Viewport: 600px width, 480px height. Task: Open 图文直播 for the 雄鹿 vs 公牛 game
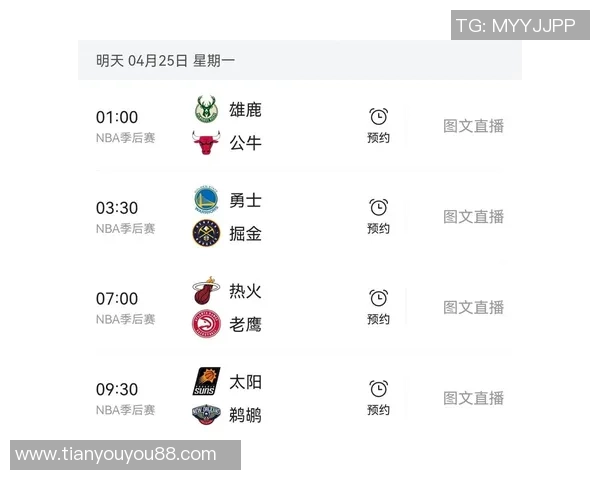point(473,126)
